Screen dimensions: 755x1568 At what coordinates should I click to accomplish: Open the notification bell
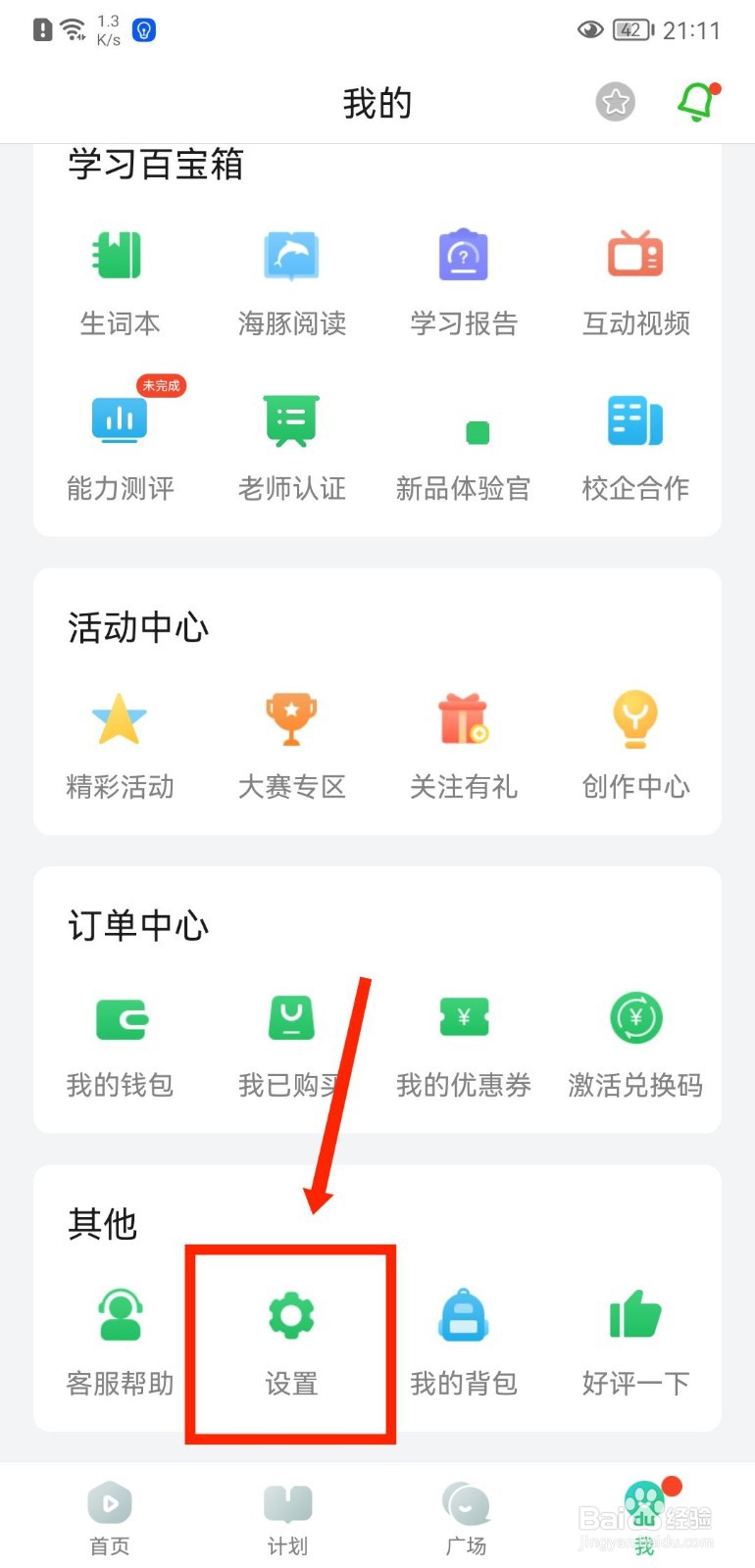(698, 101)
